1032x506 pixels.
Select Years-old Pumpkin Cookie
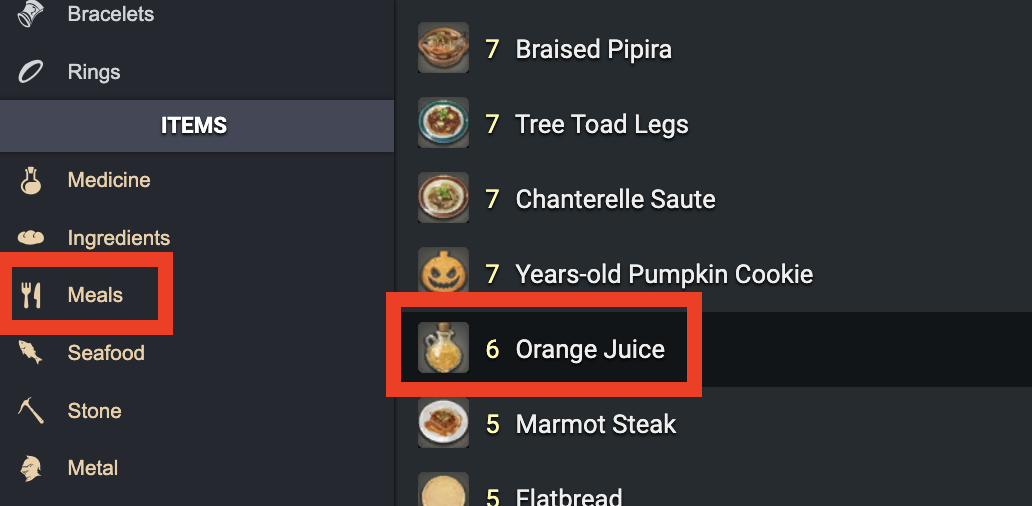664,274
